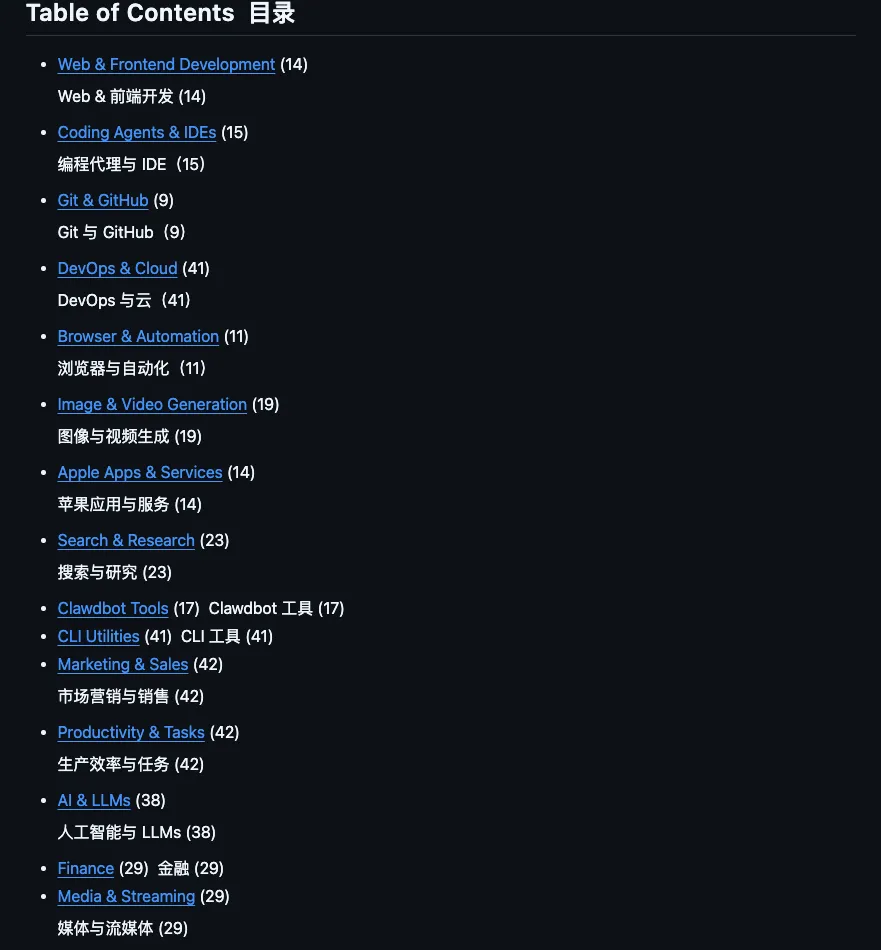Image resolution: width=881 pixels, height=950 pixels.
Task: Jump to the Browser & Automation section
Action: pyautogui.click(x=138, y=336)
